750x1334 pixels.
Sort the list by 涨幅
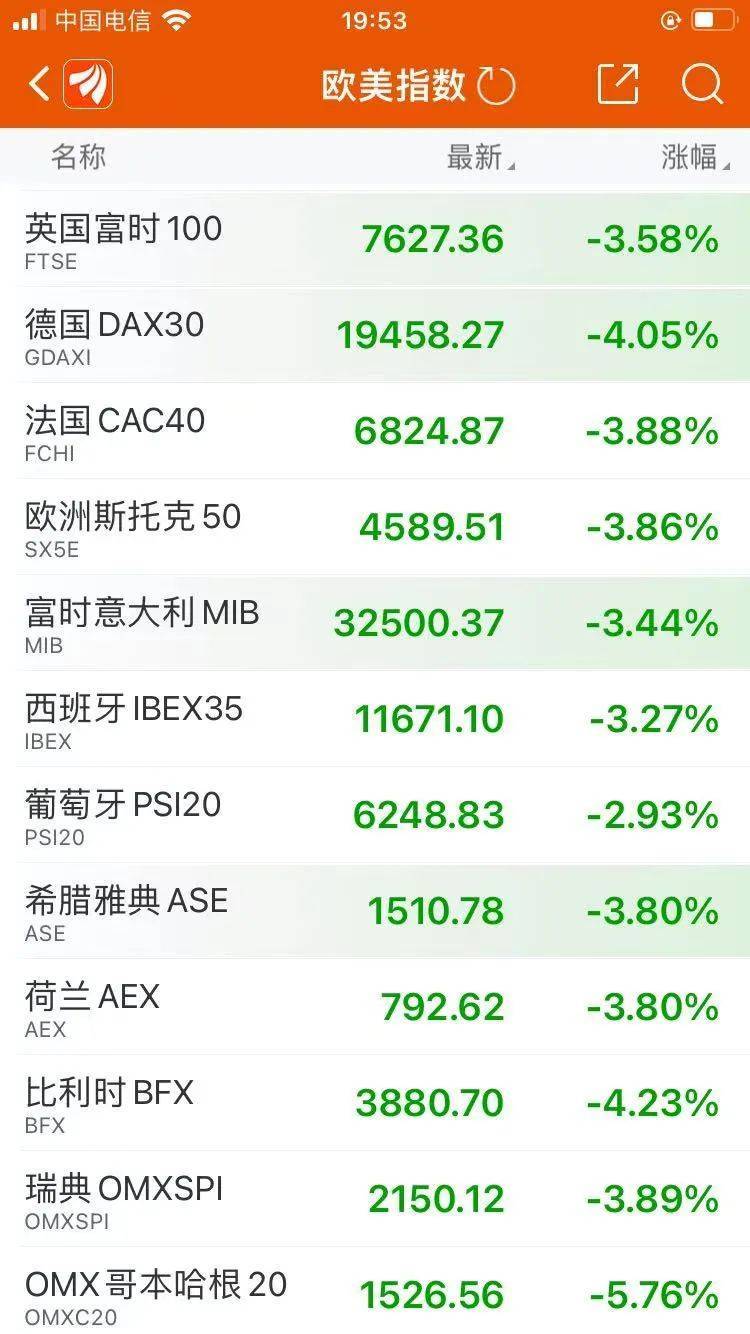pyautogui.click(x=694, y=158)
